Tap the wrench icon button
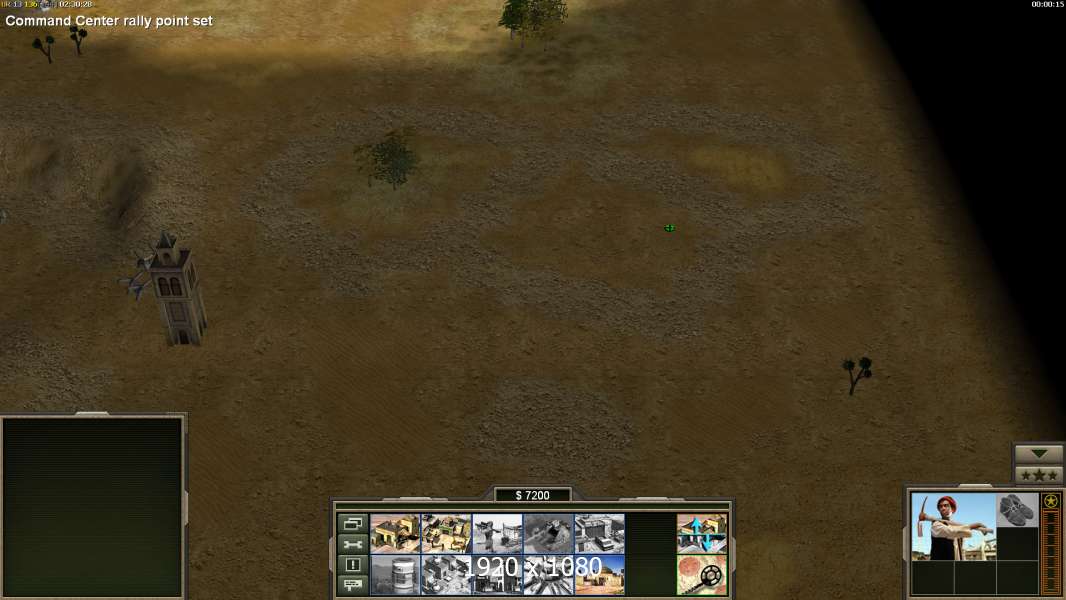Screen dimensions: 1066x600 352,544
